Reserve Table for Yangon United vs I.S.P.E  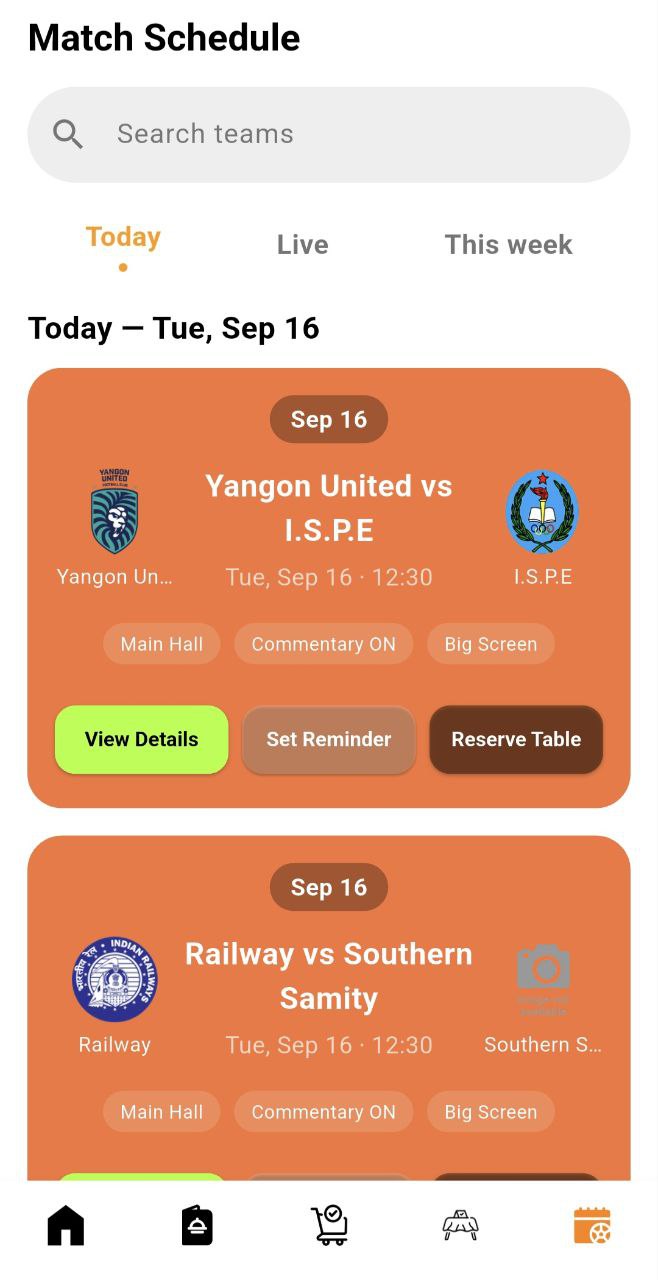(x=516, y=740)
